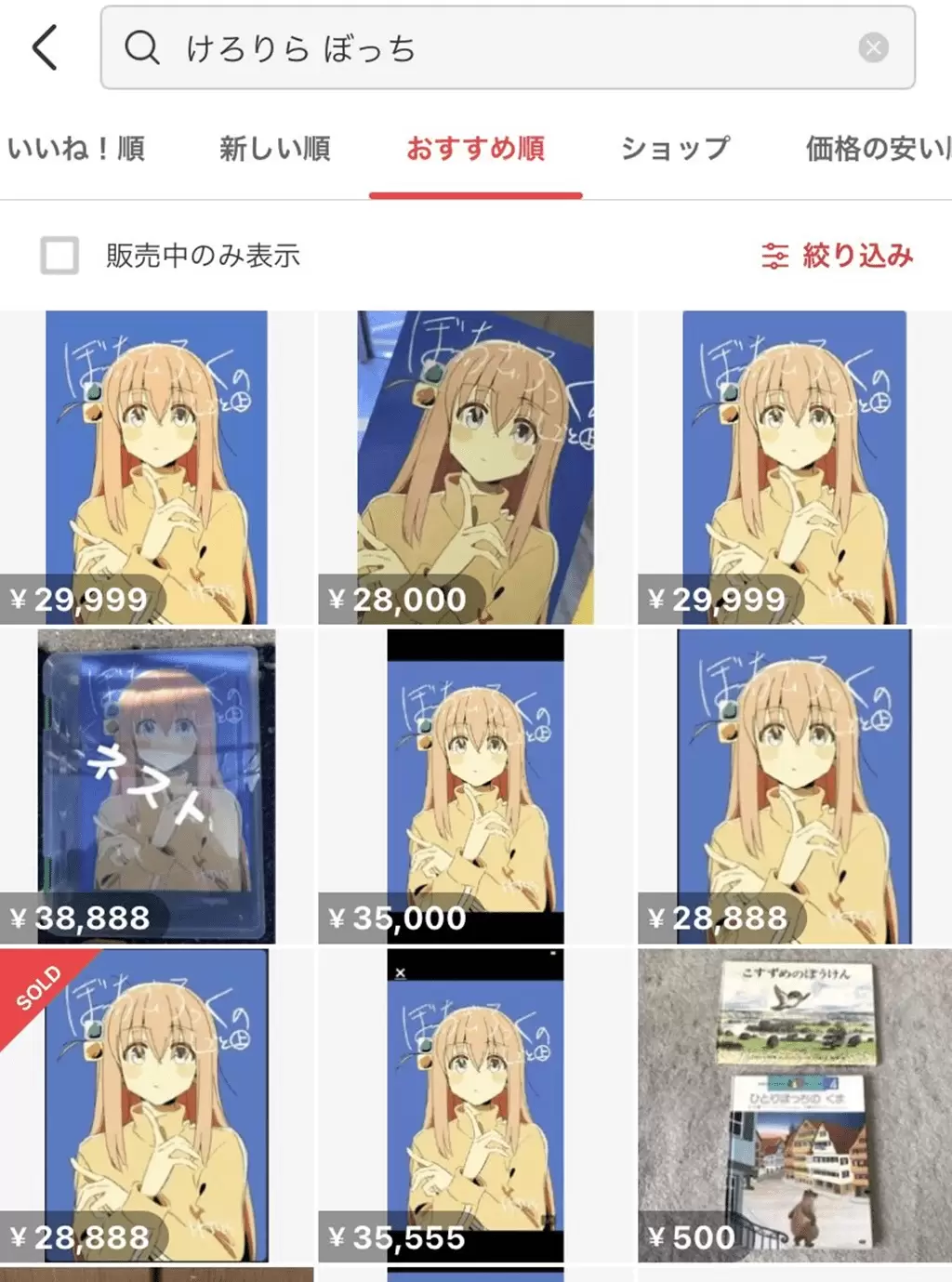This screenshot has height=1282, width=952.
Task: Switch to the いいね！順 tab
Action: [x=76, y=149]
